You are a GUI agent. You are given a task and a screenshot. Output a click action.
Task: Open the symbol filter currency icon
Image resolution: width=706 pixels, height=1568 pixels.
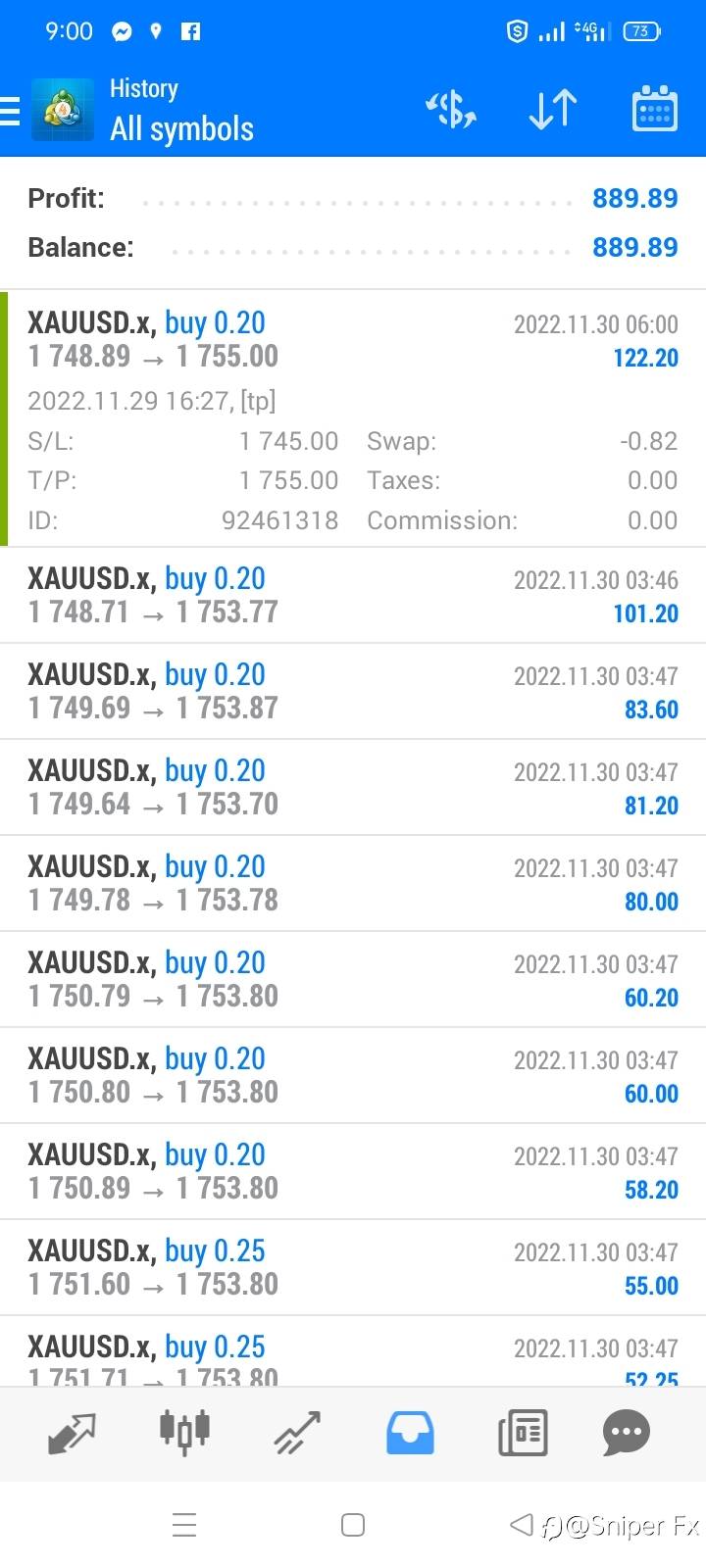pos(451,110)
